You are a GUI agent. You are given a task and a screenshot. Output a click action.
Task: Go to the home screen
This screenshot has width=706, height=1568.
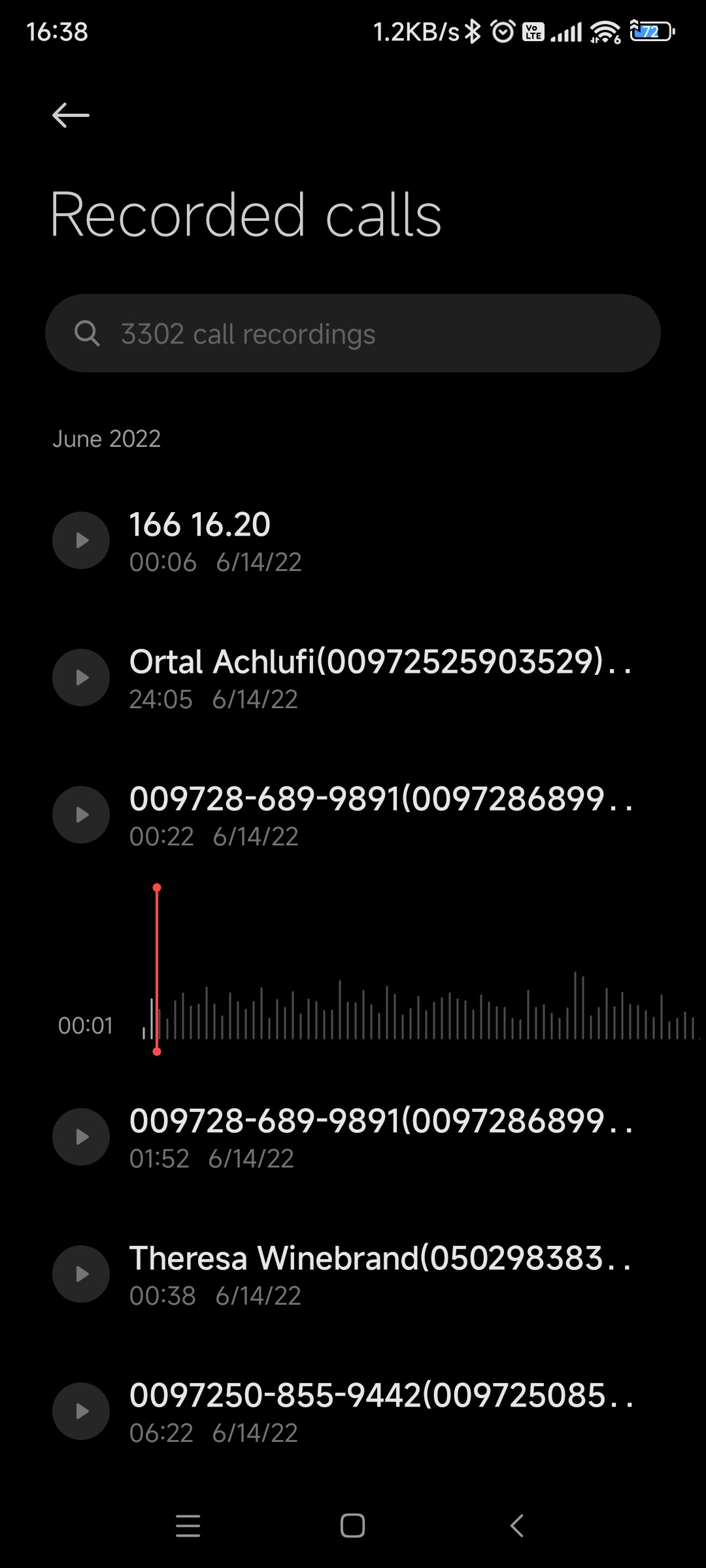pos(353,1526)
